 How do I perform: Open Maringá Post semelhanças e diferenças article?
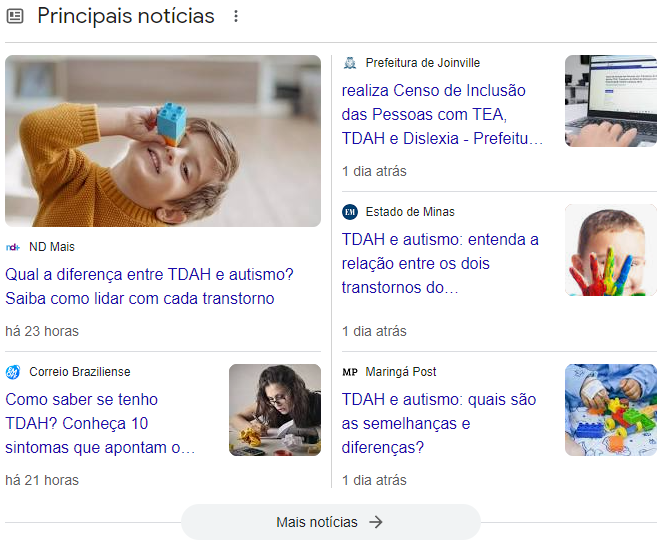pyautogui.click(x=439, y=423)
